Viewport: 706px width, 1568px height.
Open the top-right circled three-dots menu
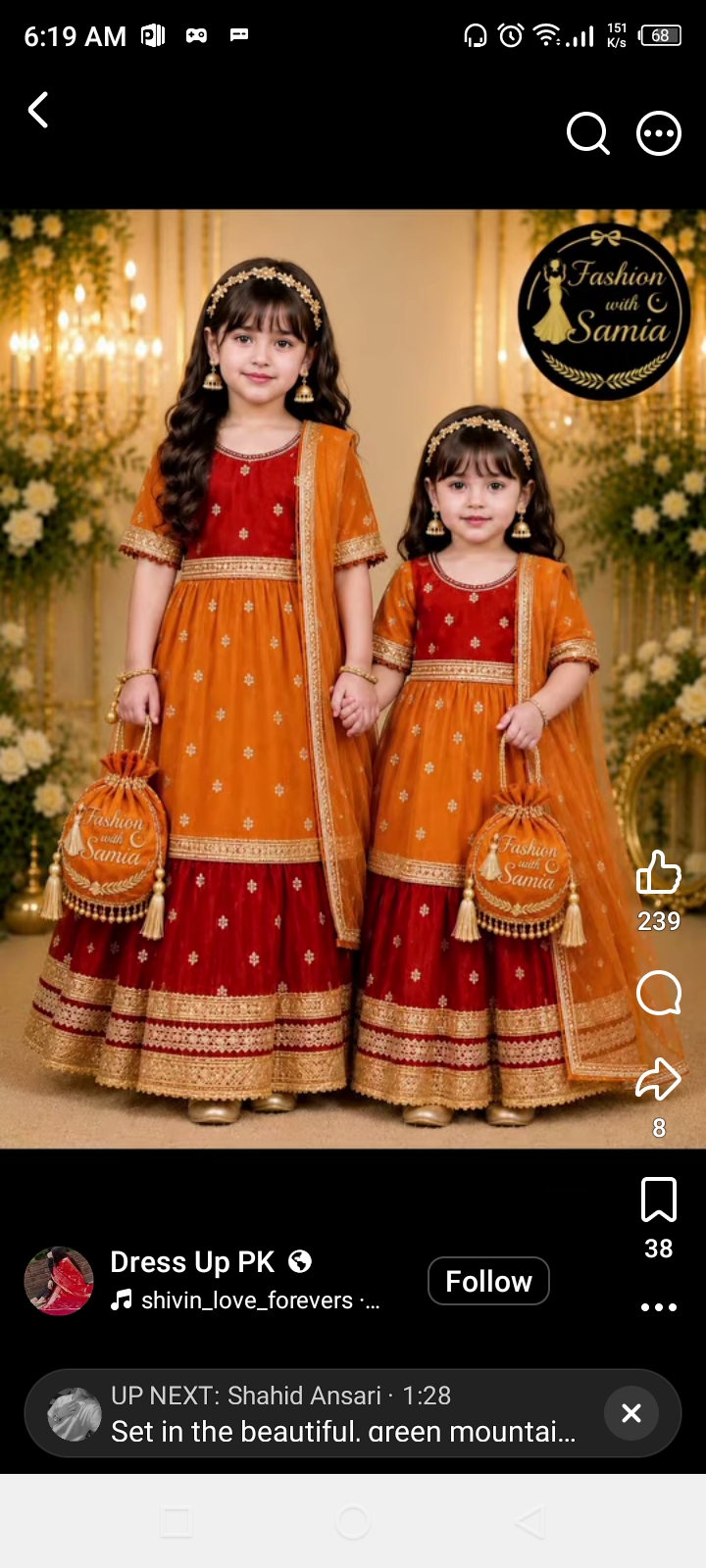pos(659,133)
